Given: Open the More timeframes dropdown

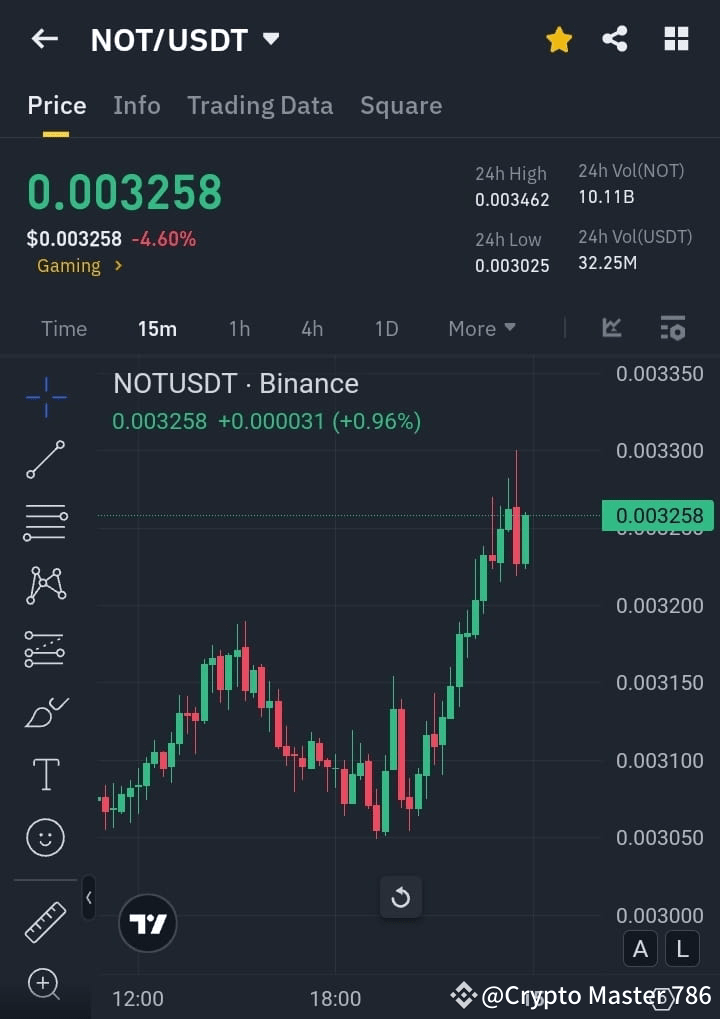Looking at the screenshot, I should 481,328.
